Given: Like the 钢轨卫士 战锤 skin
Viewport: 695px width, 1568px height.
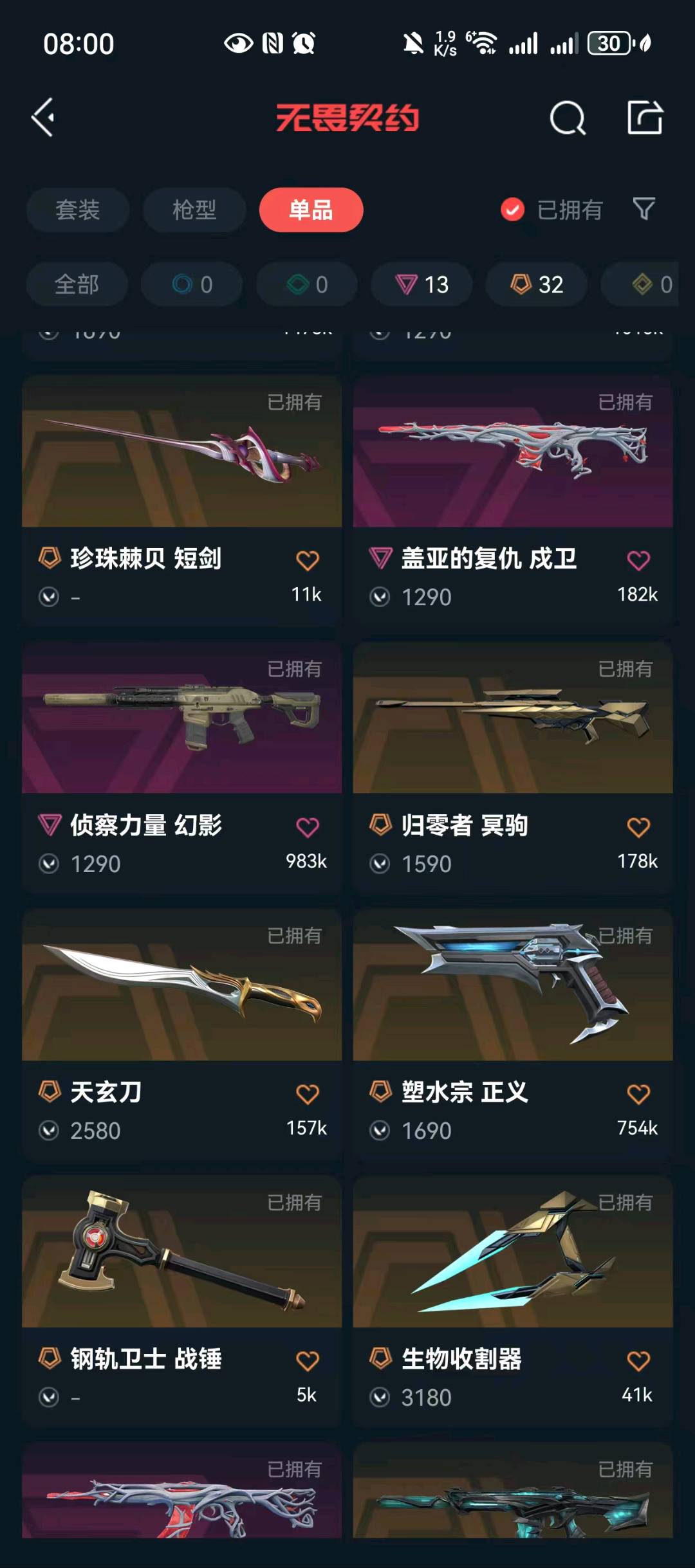Looking at the screenshot, I should (308, 1361).
